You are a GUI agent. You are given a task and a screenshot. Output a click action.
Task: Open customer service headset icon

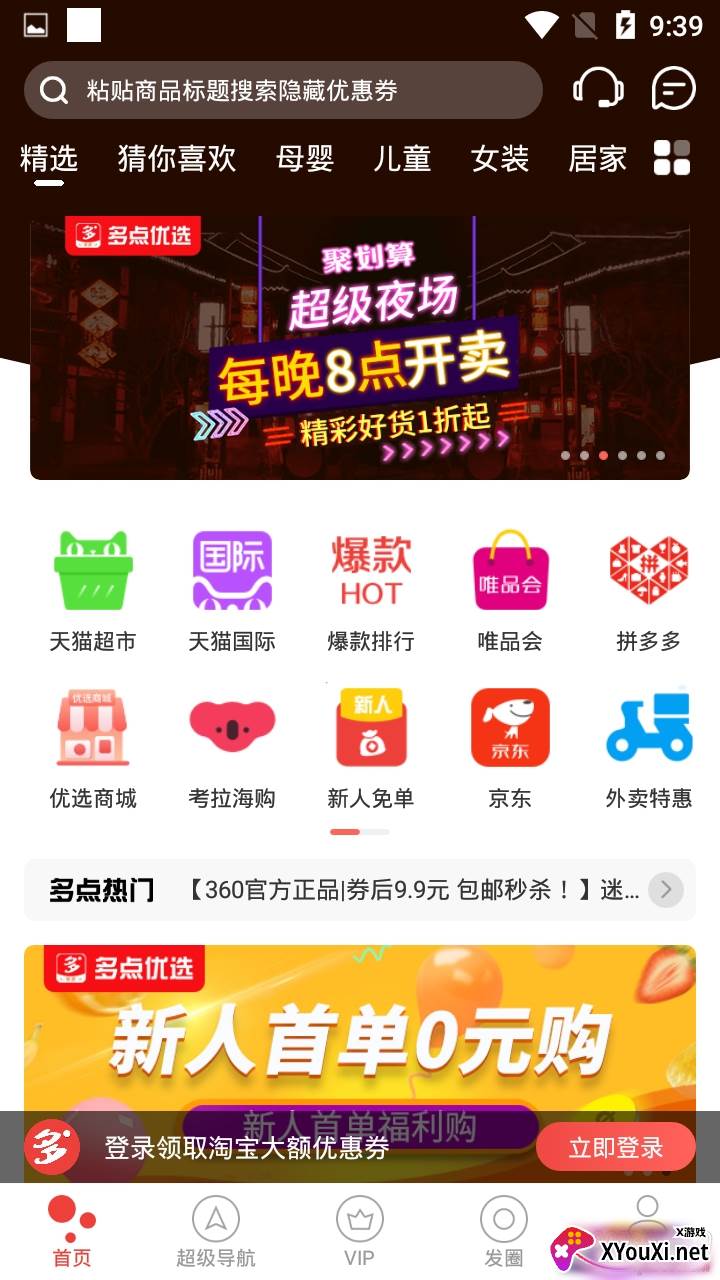coord(598,89)
